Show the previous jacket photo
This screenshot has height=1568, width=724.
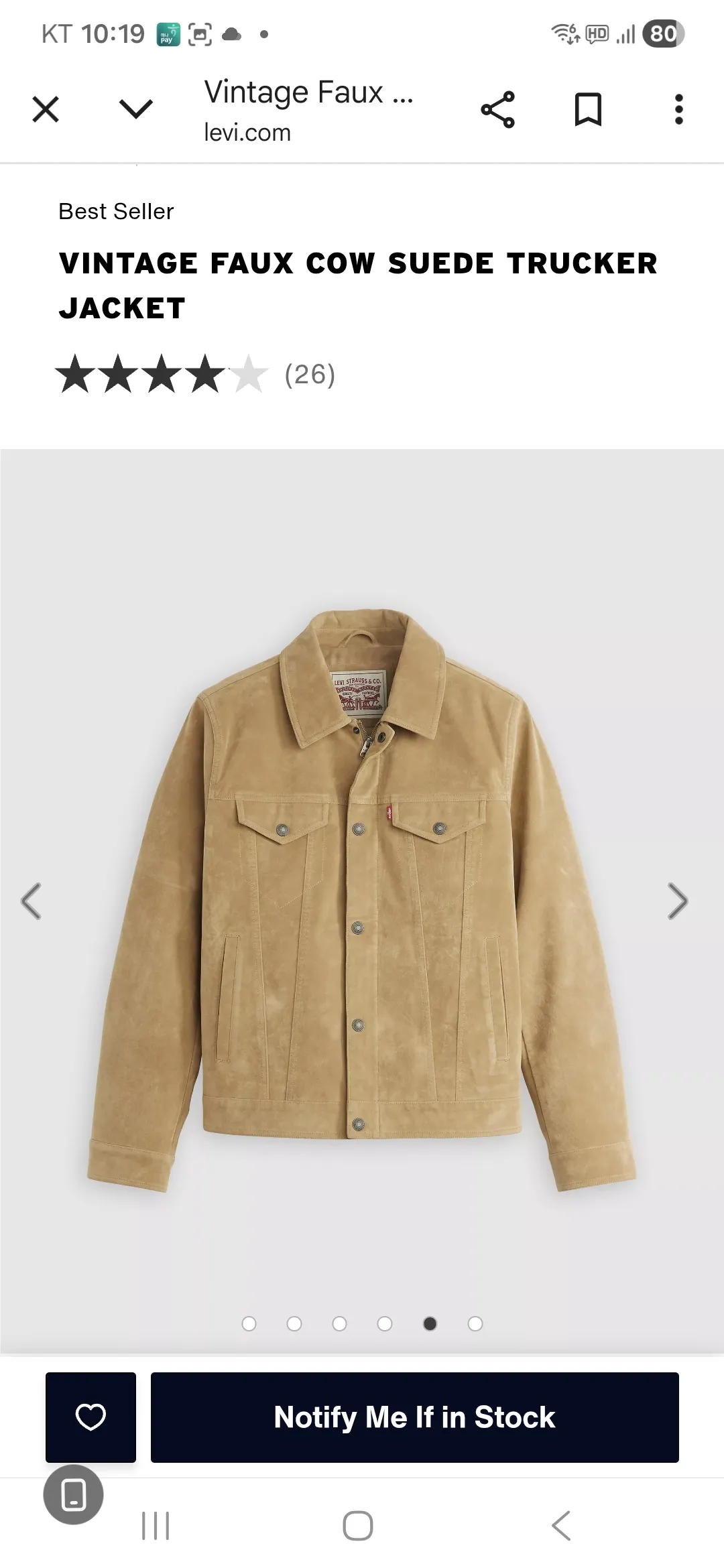[x=32, y=901]
